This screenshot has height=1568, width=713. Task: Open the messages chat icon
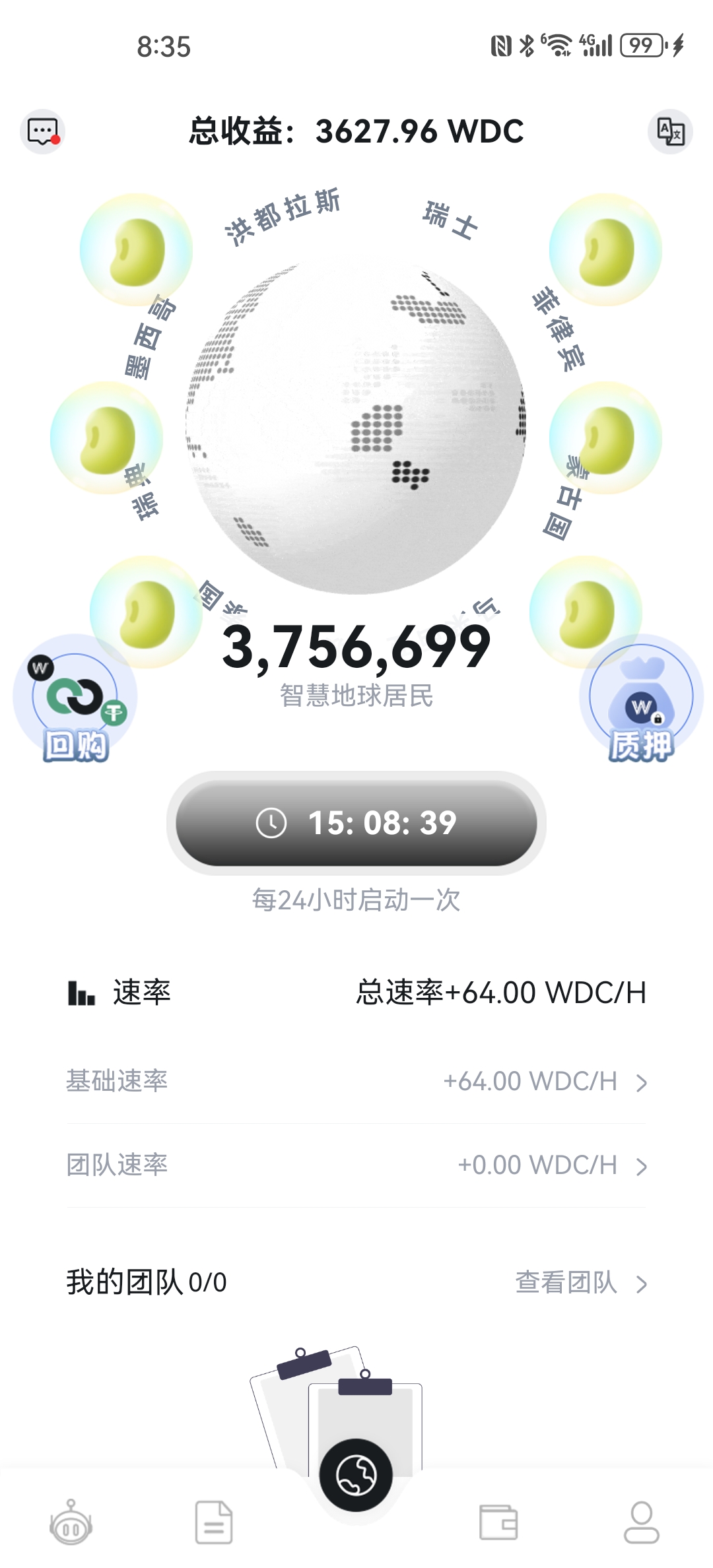tap(43, 131)
